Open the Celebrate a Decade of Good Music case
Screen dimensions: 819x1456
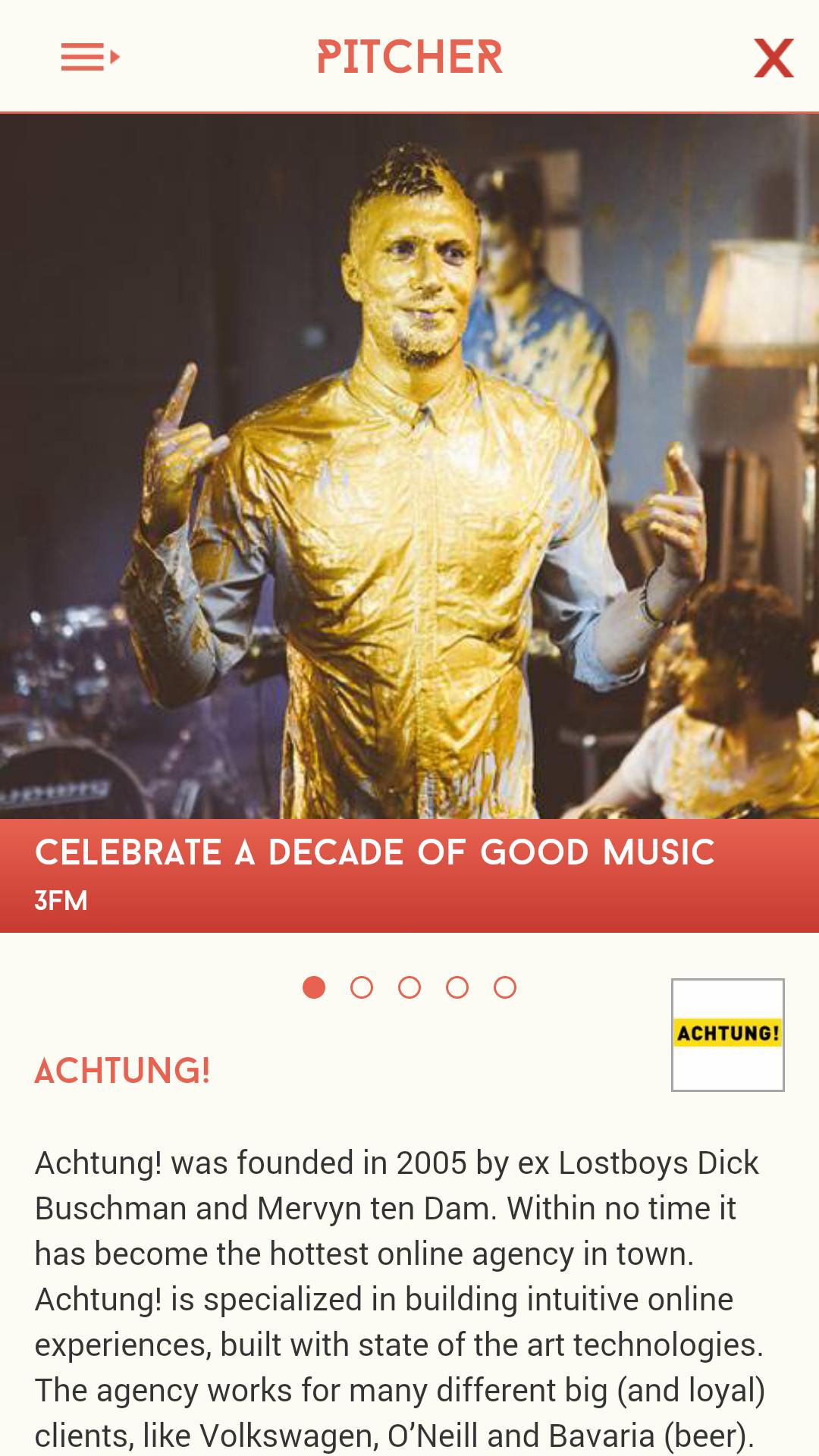pos(375,852)
